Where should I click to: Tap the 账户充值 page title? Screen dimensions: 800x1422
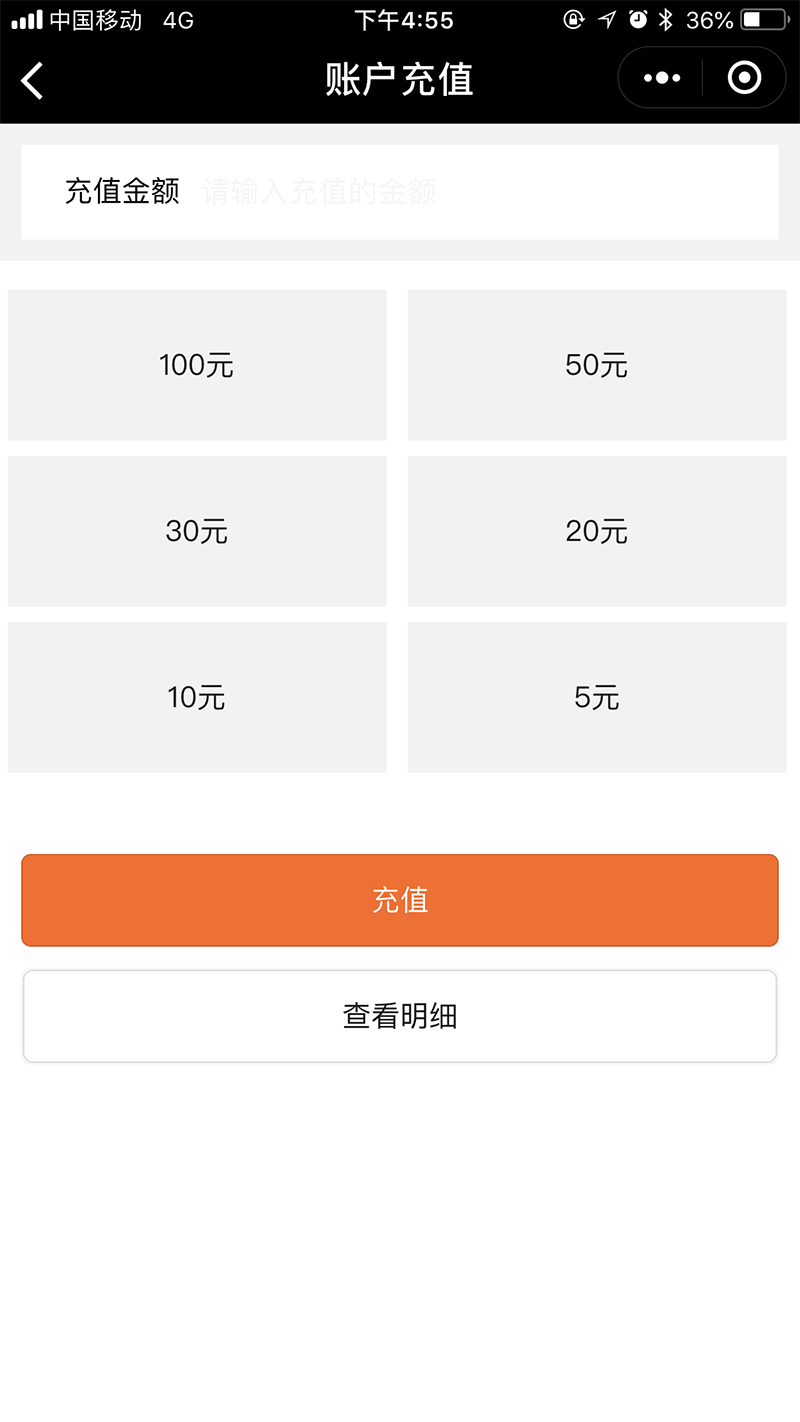(x=398, y=79)
